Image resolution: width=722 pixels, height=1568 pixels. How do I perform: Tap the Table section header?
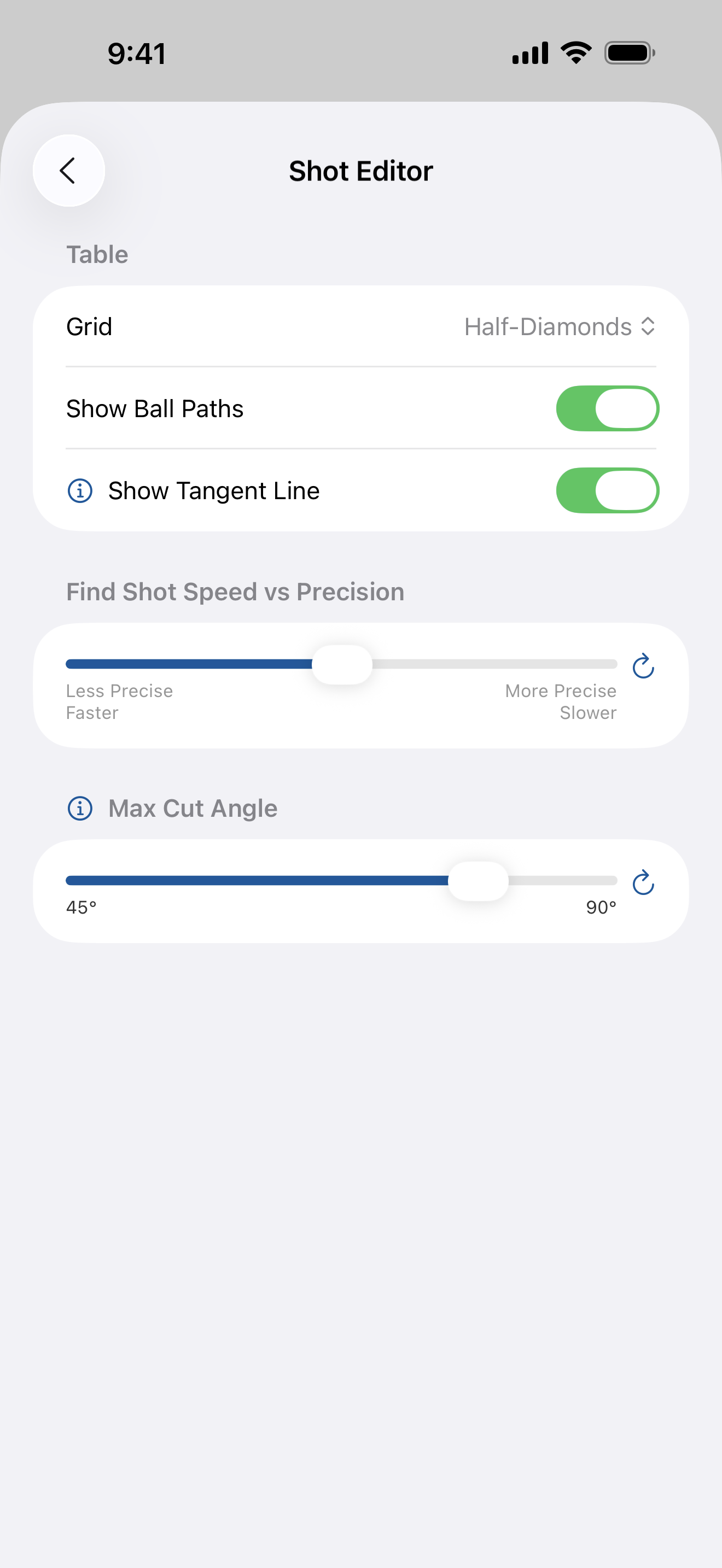coord(96,254)
